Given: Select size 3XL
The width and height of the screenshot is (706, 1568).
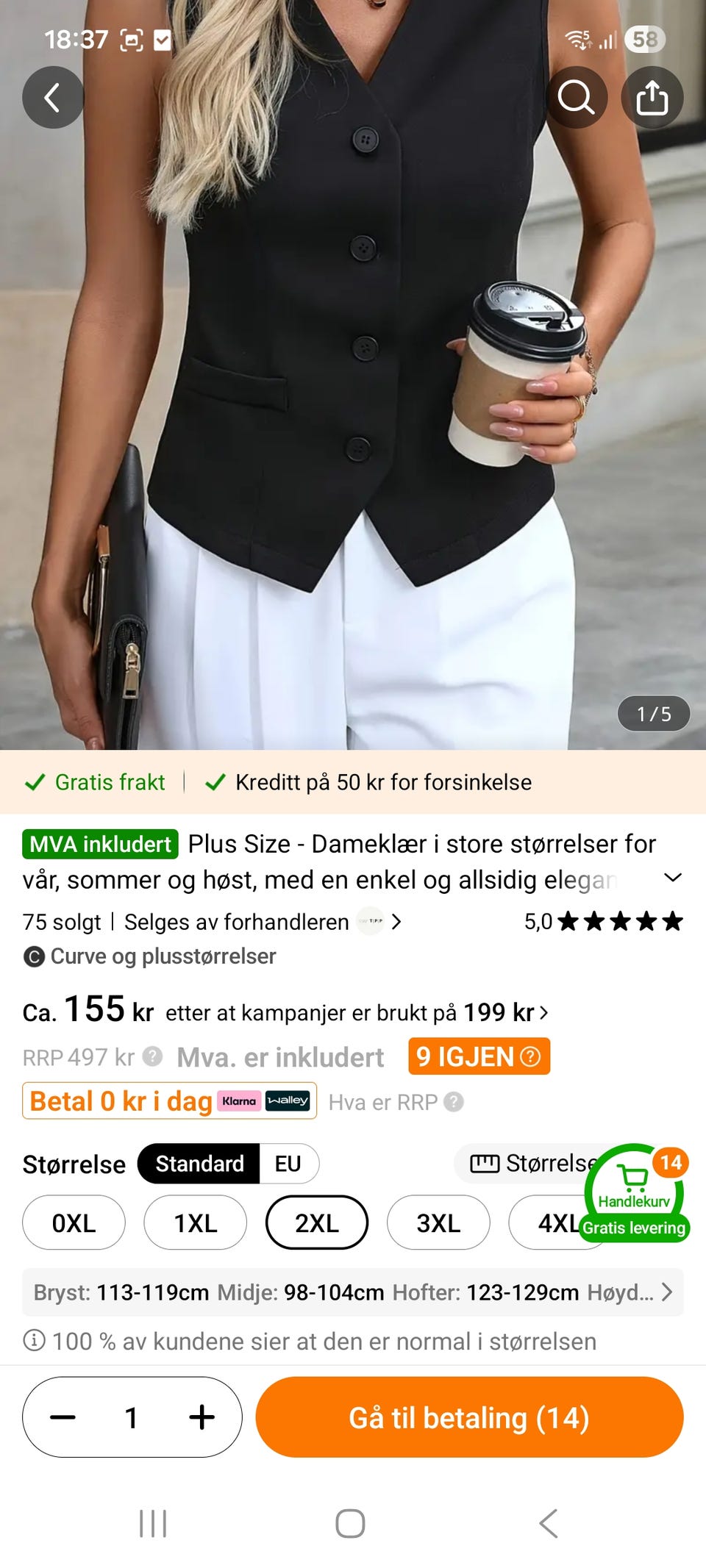Looking at the screenshot, I should 438,1222.
